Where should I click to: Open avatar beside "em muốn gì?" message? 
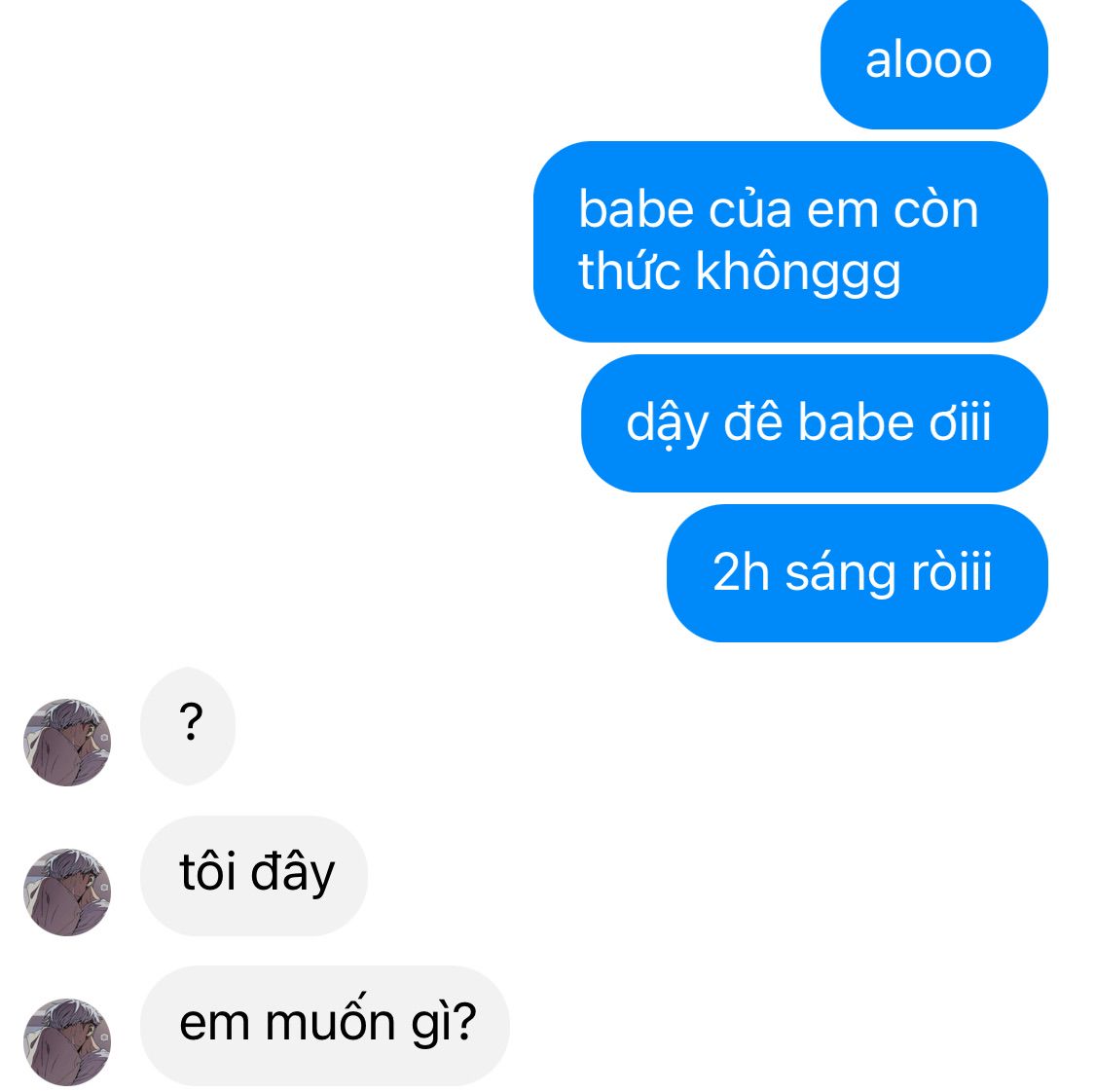pyautogui.click(x=66, y=1040)
